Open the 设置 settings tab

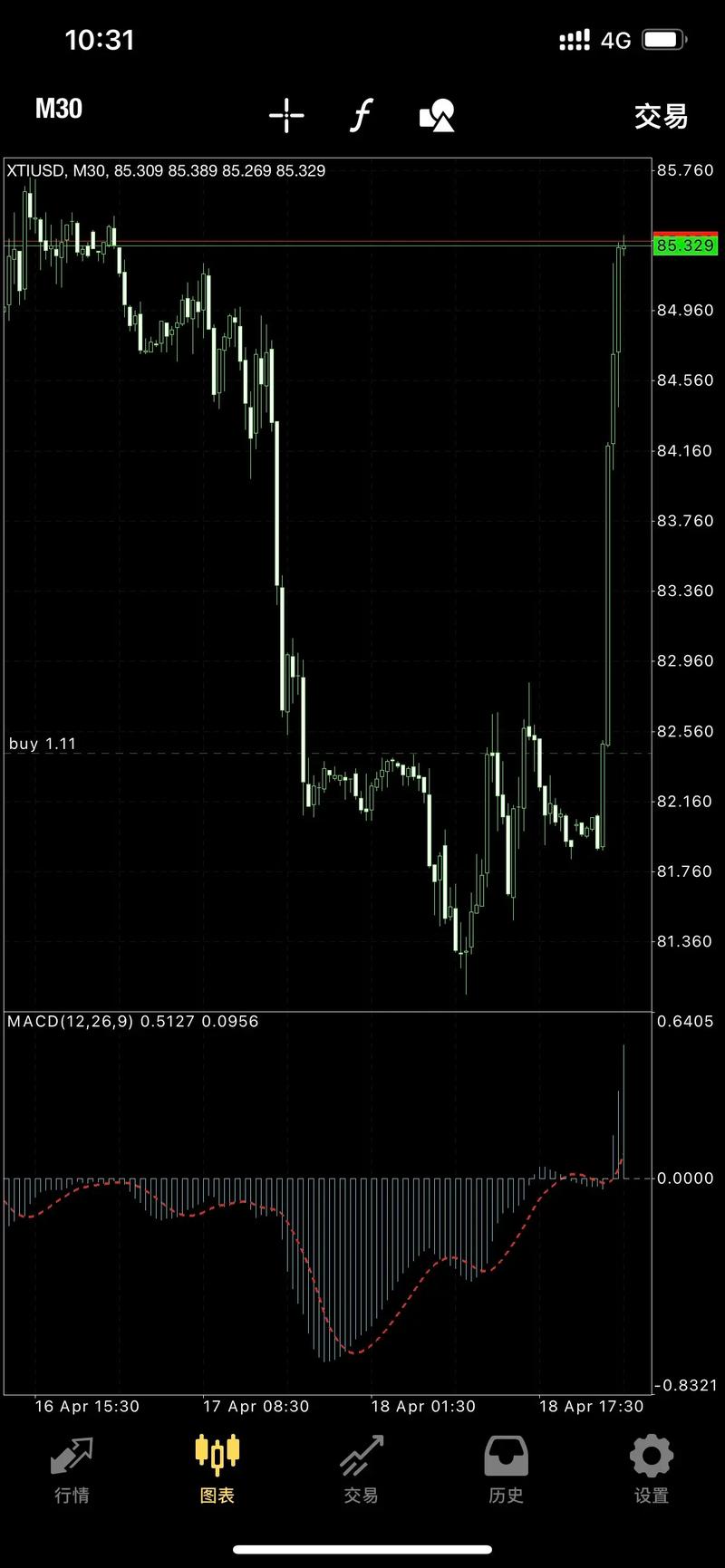coord(651,1469)
